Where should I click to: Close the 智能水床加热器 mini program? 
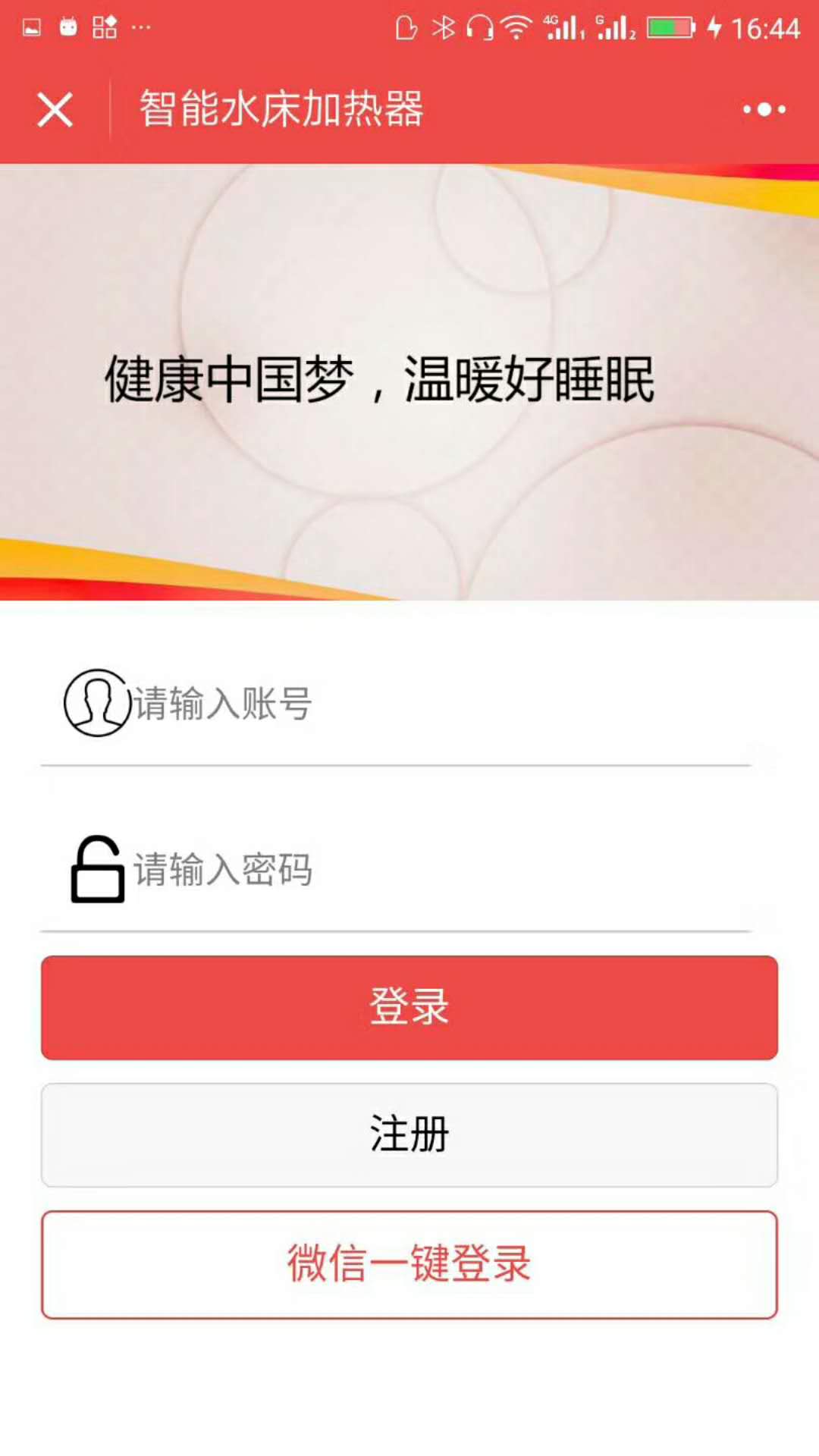tap(55, 110)
